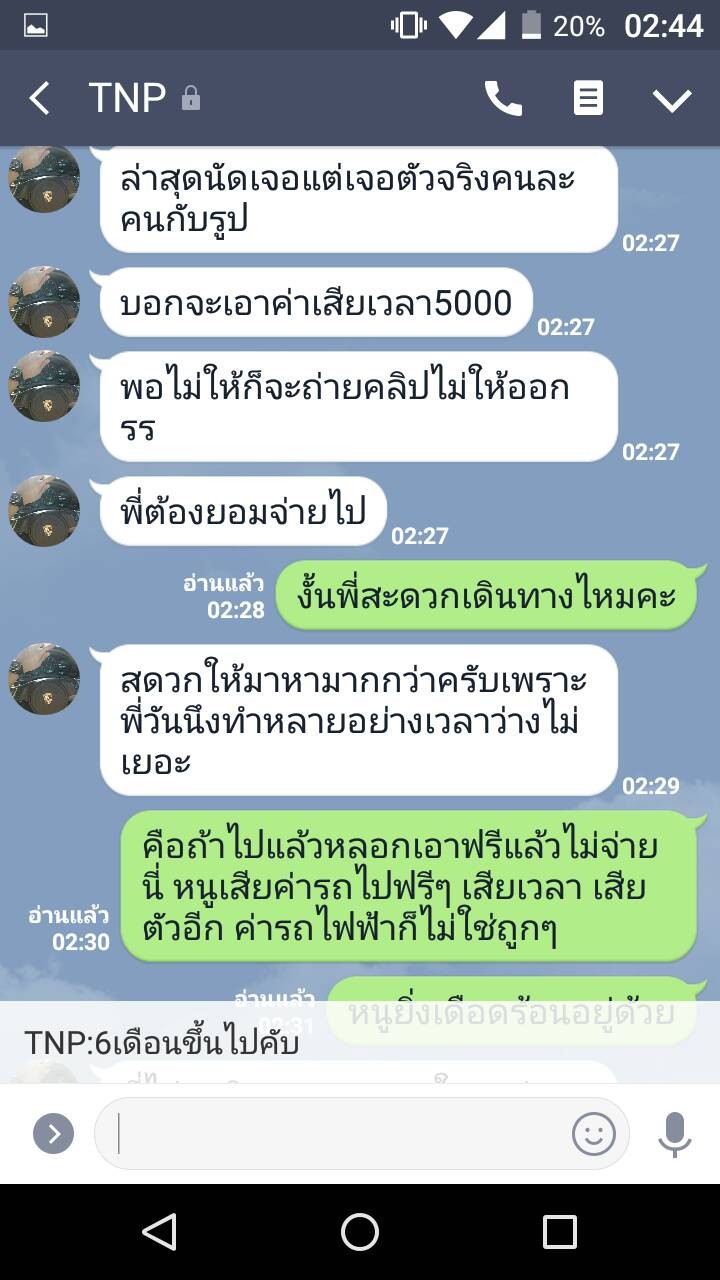Open the chat notes icon

coord(588,98)
